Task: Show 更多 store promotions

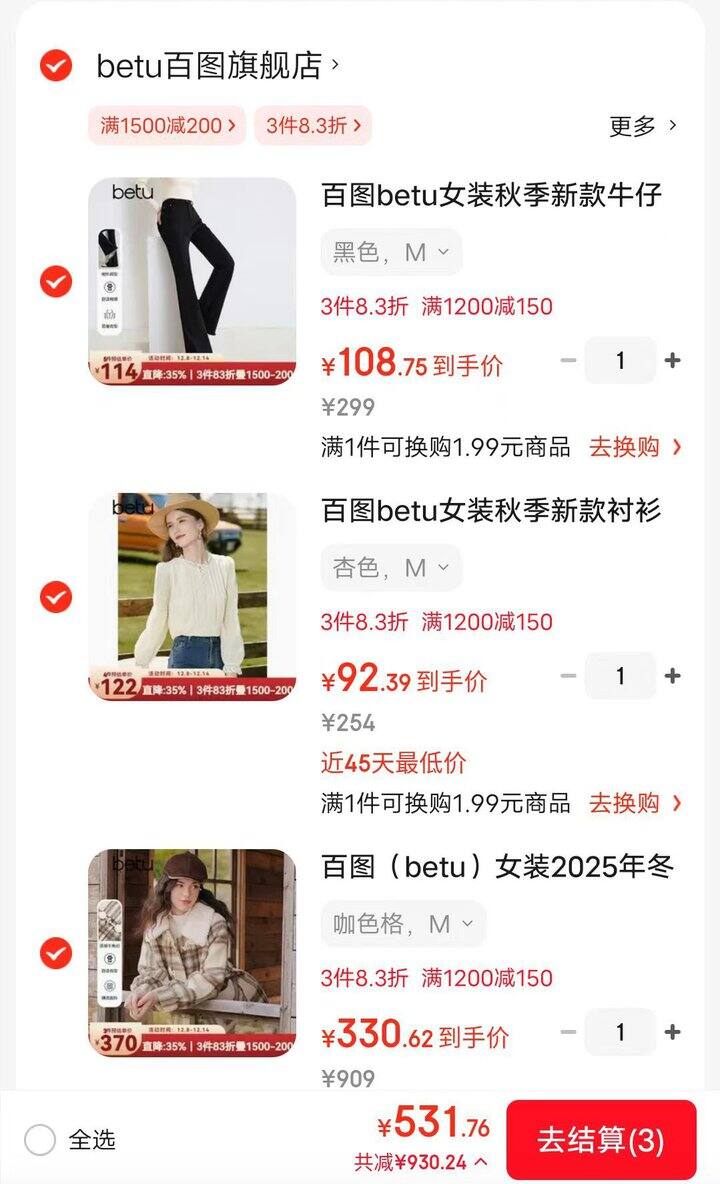Action: point(643,126)
